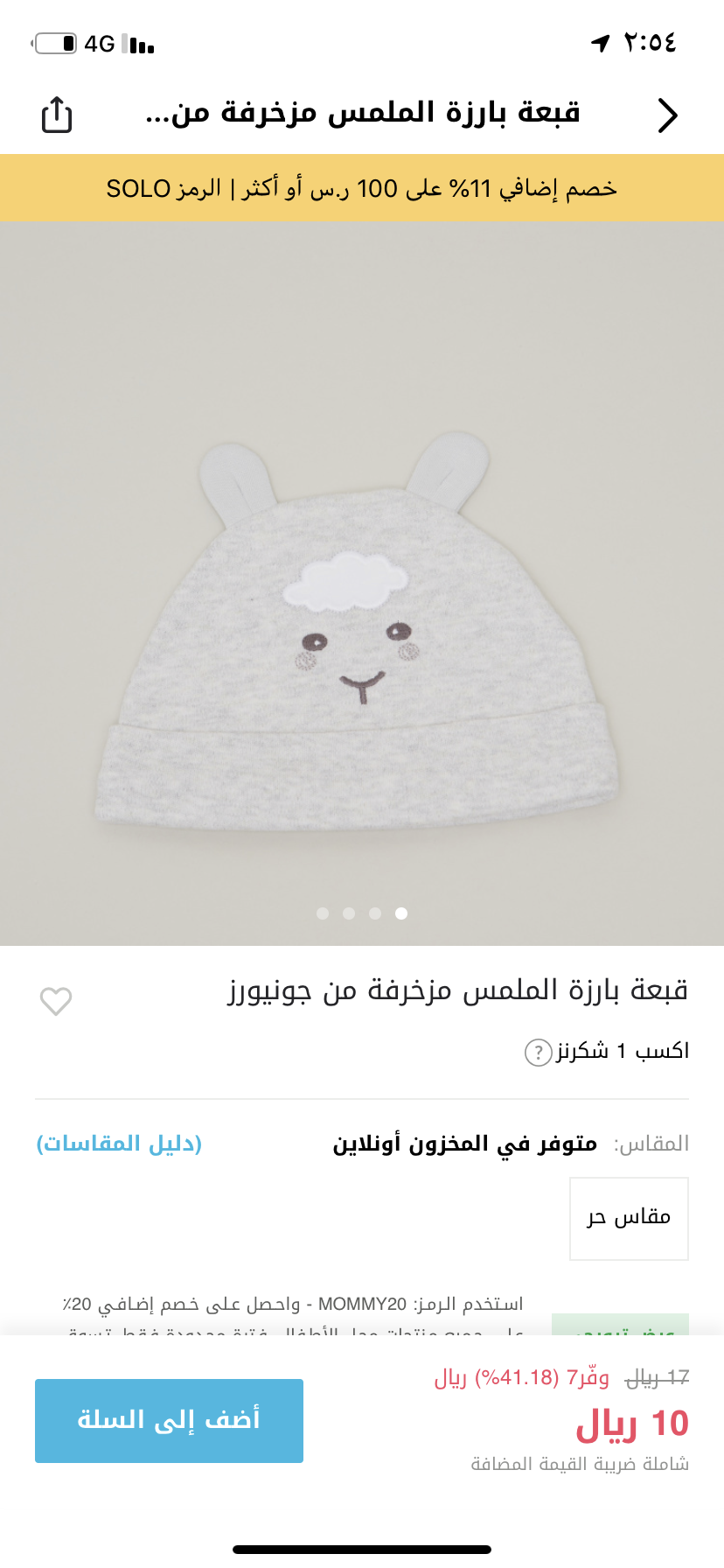Viewport: 724px width, 1568px height.
Task: Add to cart (أضف إلى السلة)
Action: pos(169,1421)
